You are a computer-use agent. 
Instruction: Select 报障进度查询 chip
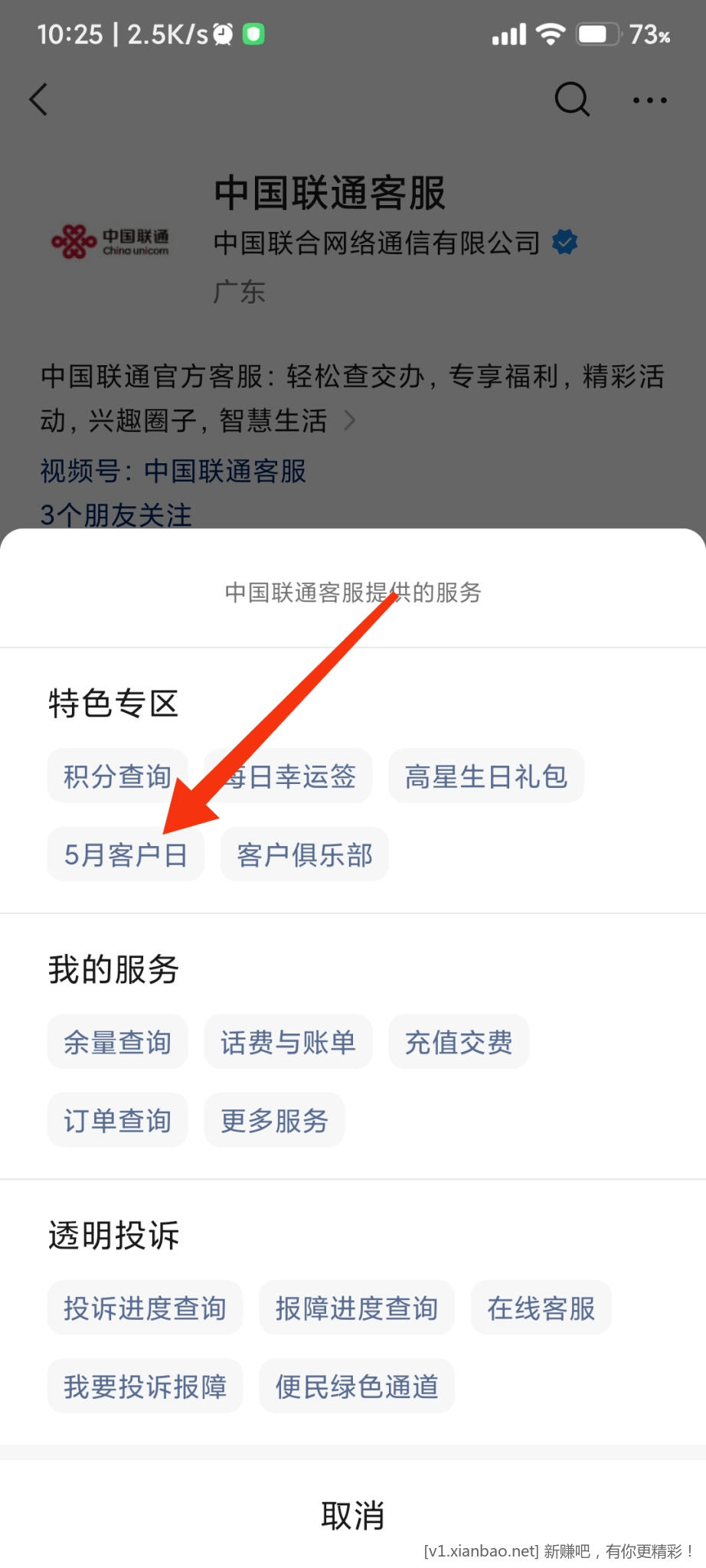coord(356,1308)
